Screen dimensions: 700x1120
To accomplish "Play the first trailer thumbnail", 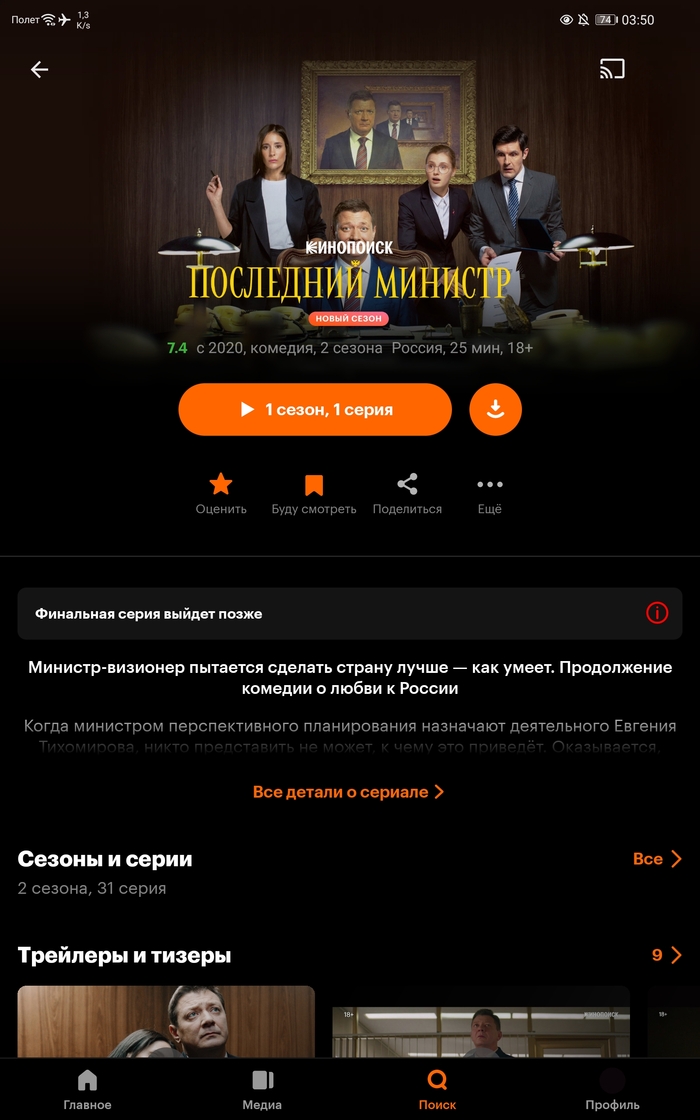I will [x=166, y=1022].
